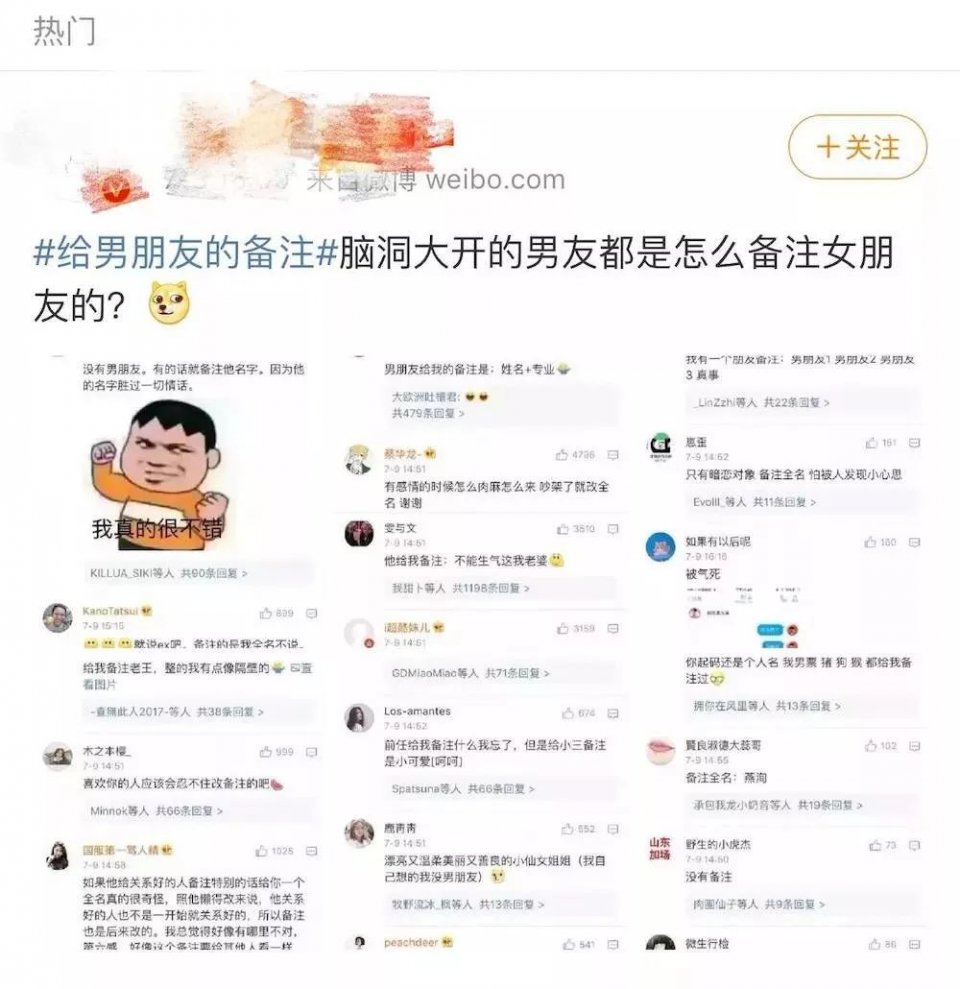Click the reply bubble icon beside 如果有以后呢's comment

pyautogui.click(x=914, y=543)
